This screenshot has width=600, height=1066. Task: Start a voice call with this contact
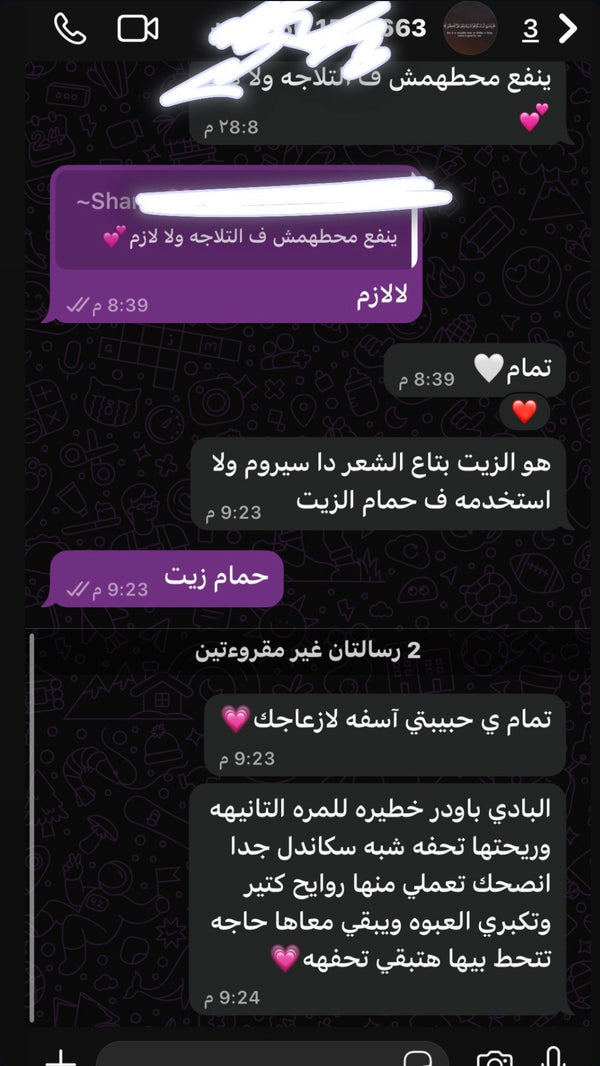[70, 29]
